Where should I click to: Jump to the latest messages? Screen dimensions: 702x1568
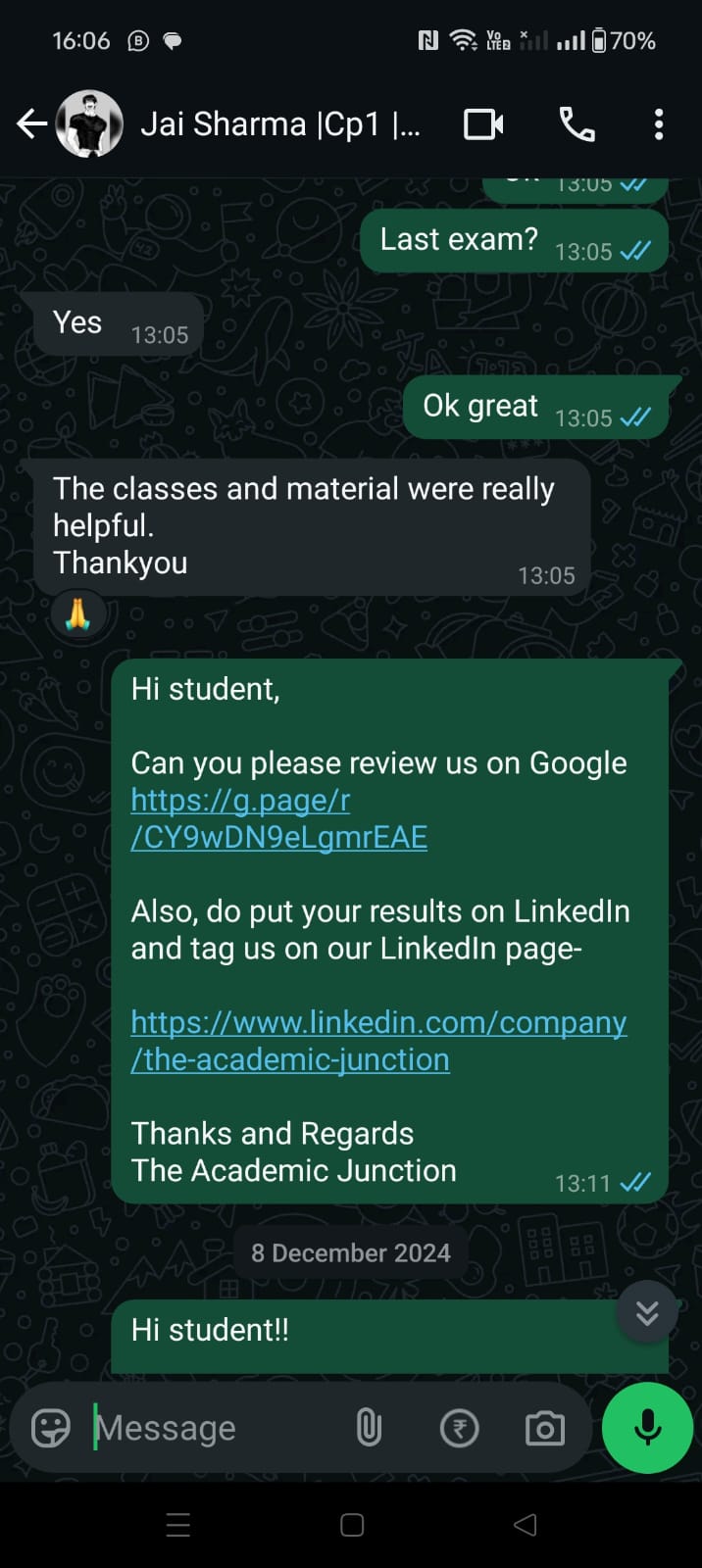tap(647, 1312)
